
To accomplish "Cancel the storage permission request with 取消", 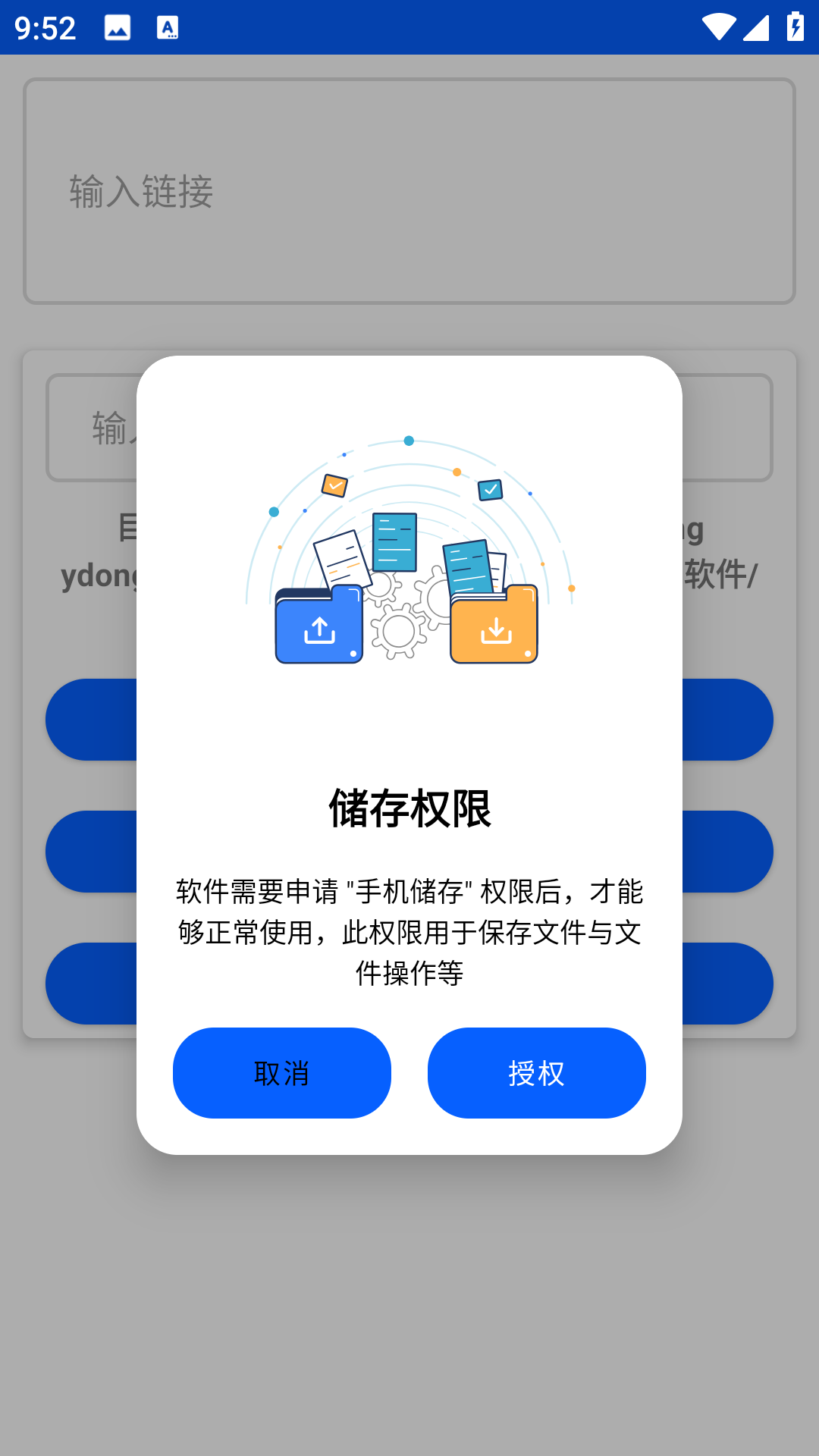I will 281,1073.
